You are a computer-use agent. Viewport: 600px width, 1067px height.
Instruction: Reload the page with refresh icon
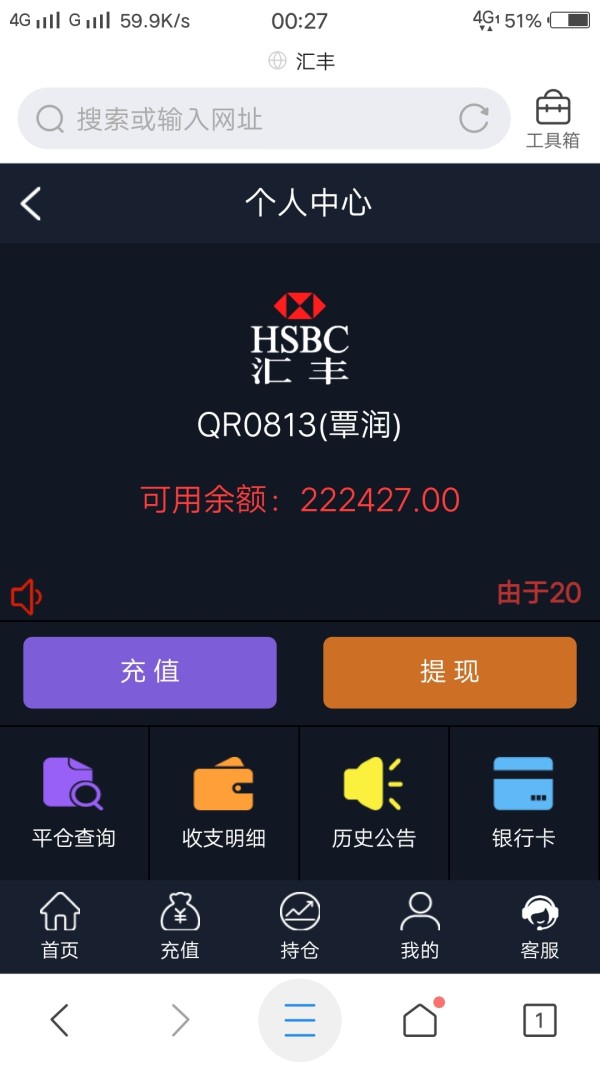[474, 118]
